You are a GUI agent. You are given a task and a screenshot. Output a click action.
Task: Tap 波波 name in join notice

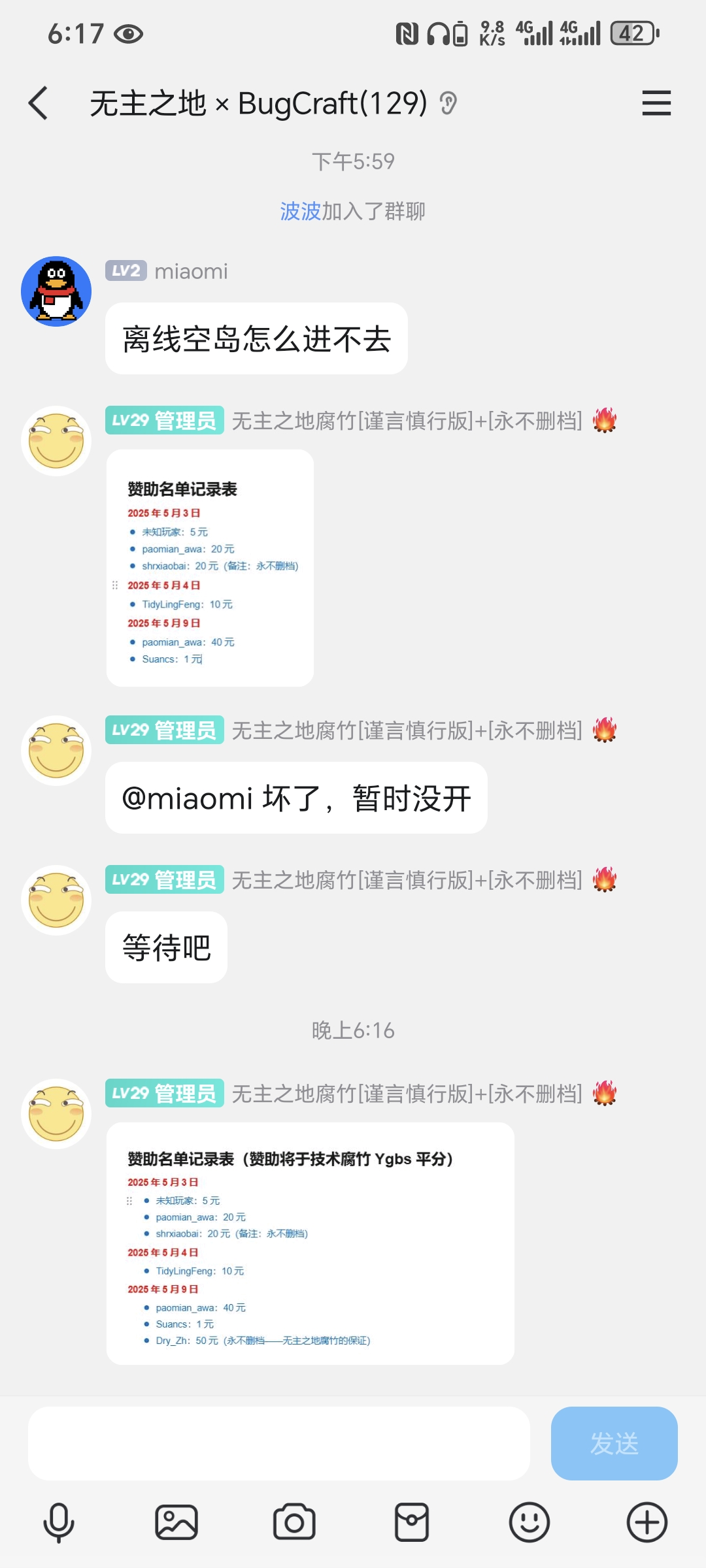click(300, 211)
